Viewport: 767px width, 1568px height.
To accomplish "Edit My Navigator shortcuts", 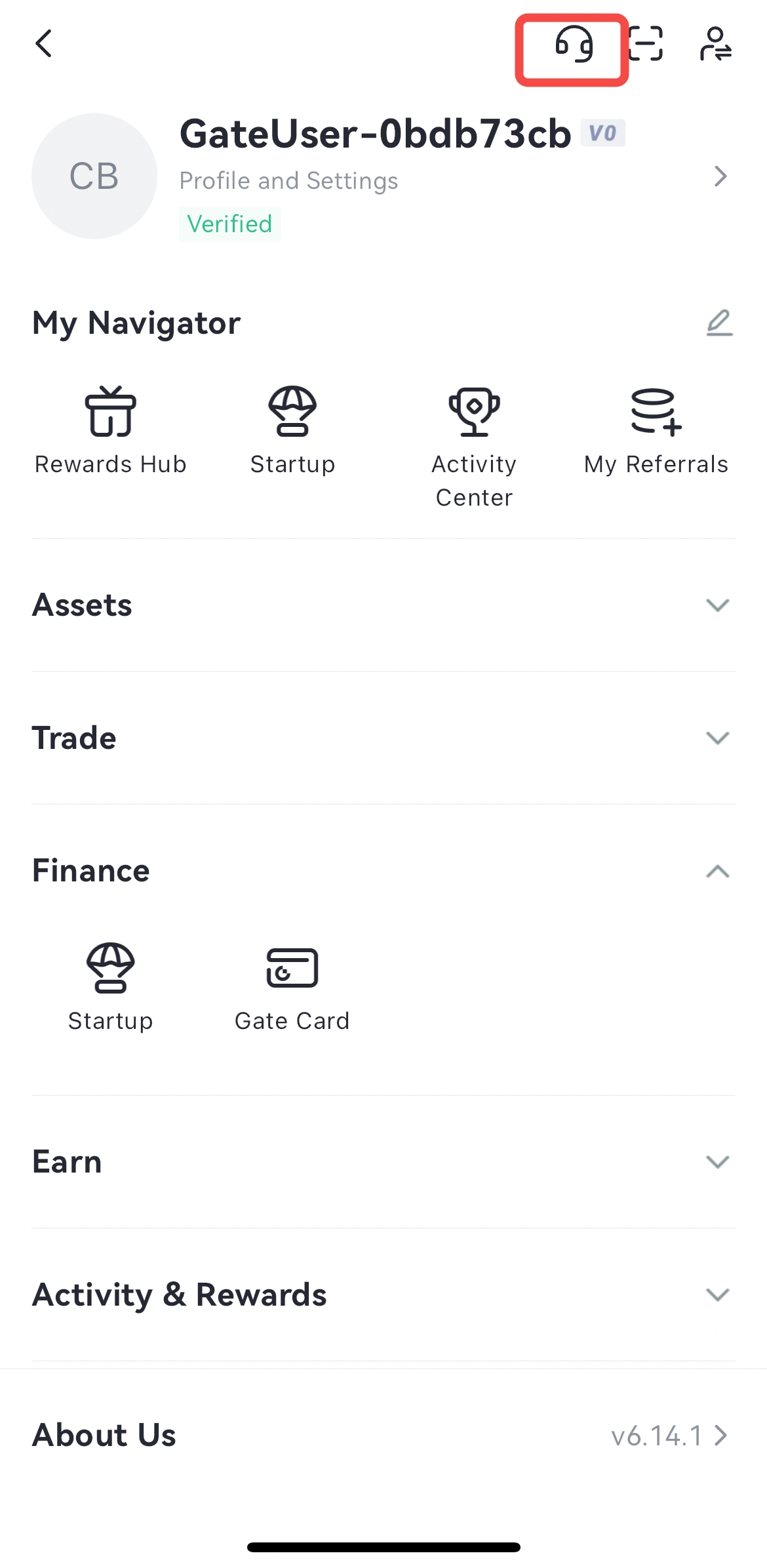I will click(x=719, y=323).
